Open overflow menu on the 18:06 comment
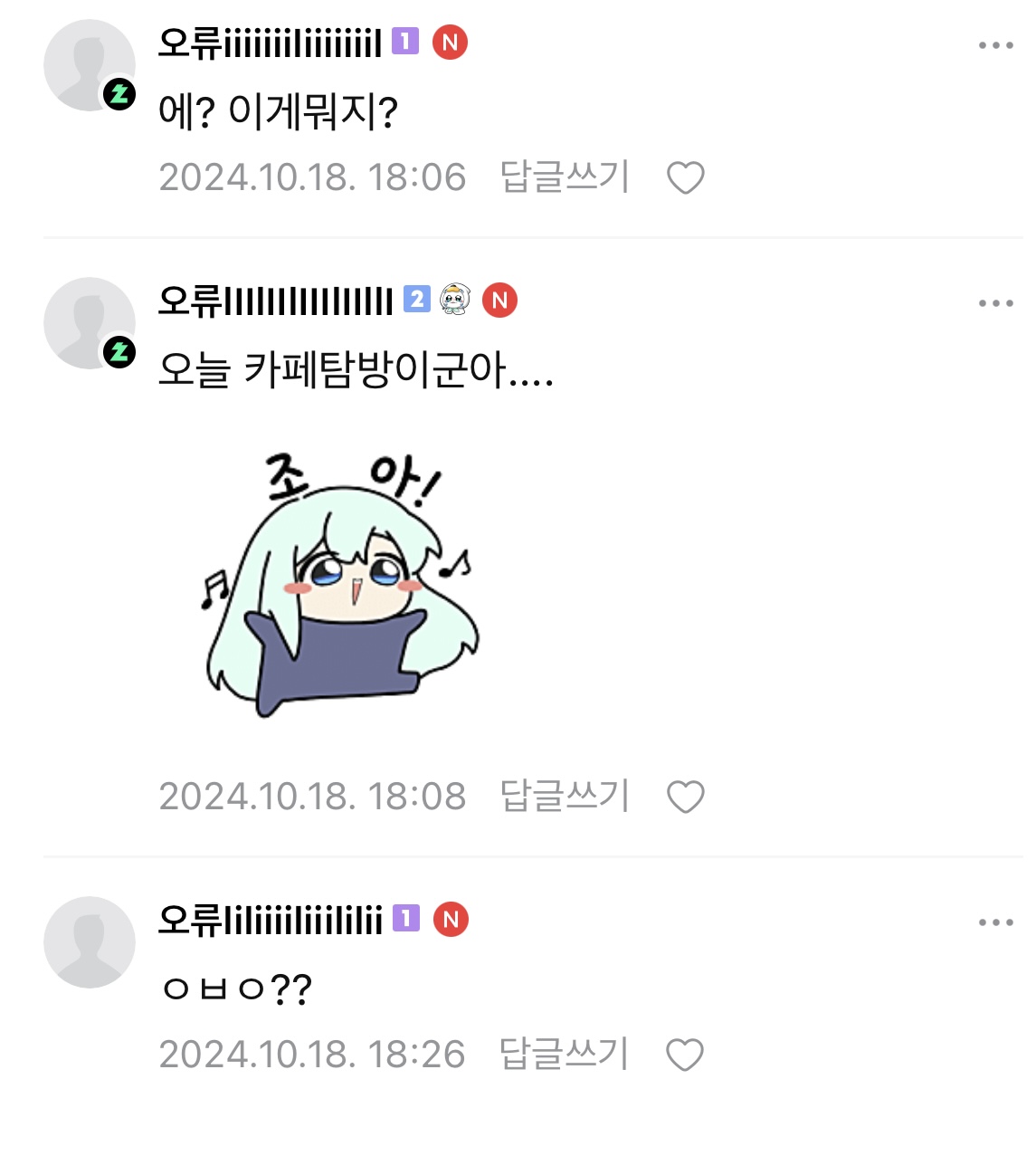The width and height of the screenshot is (1036, 1165). (995, 45)
